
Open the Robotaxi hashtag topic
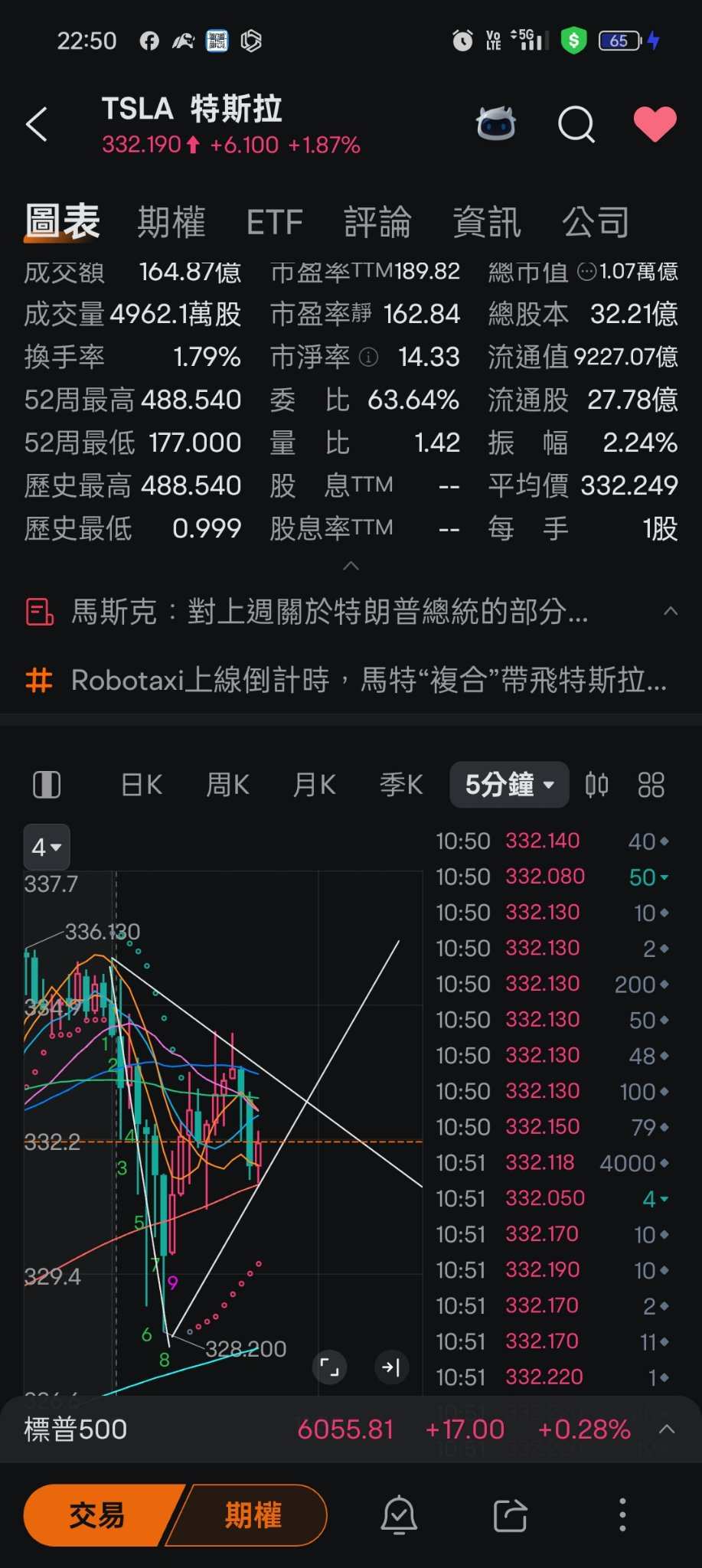tap(367, 680)
